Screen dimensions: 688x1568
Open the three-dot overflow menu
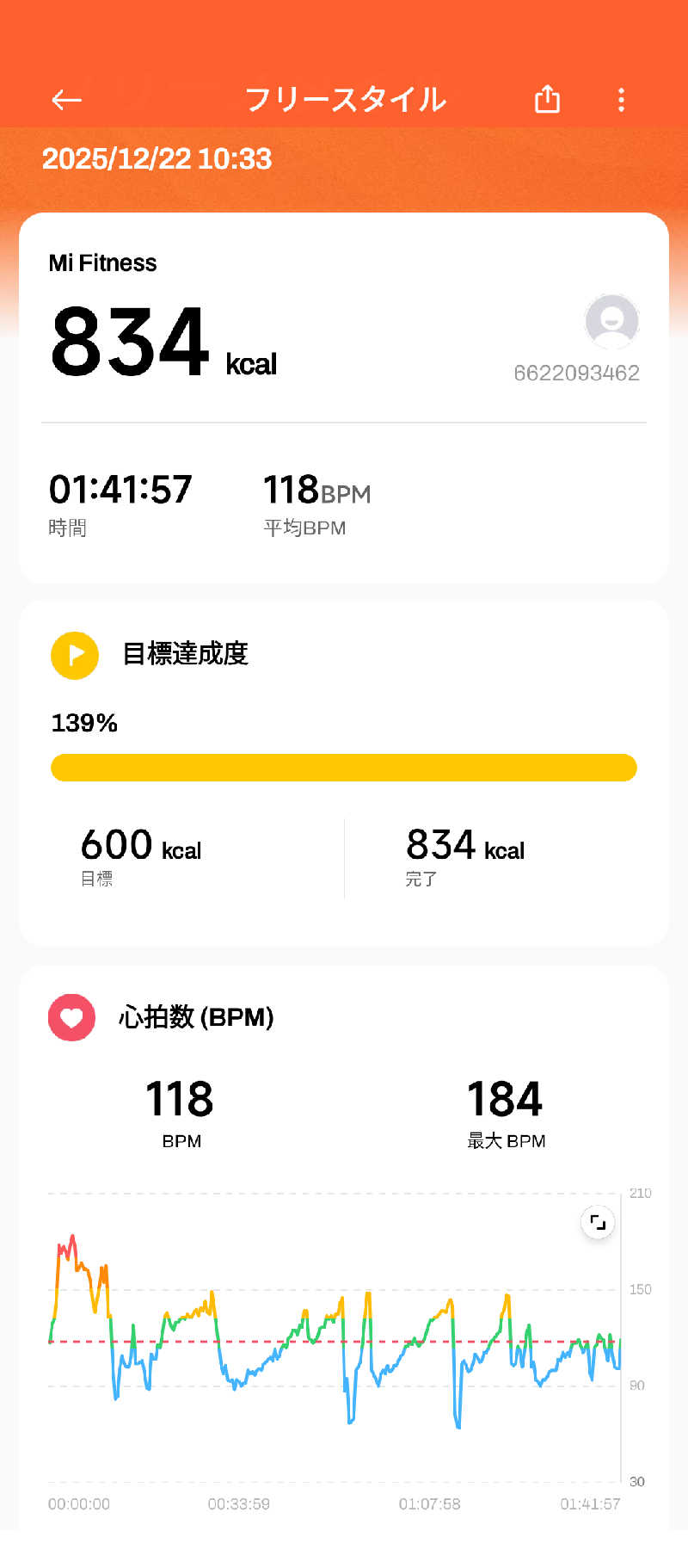[x=621, y=100]
